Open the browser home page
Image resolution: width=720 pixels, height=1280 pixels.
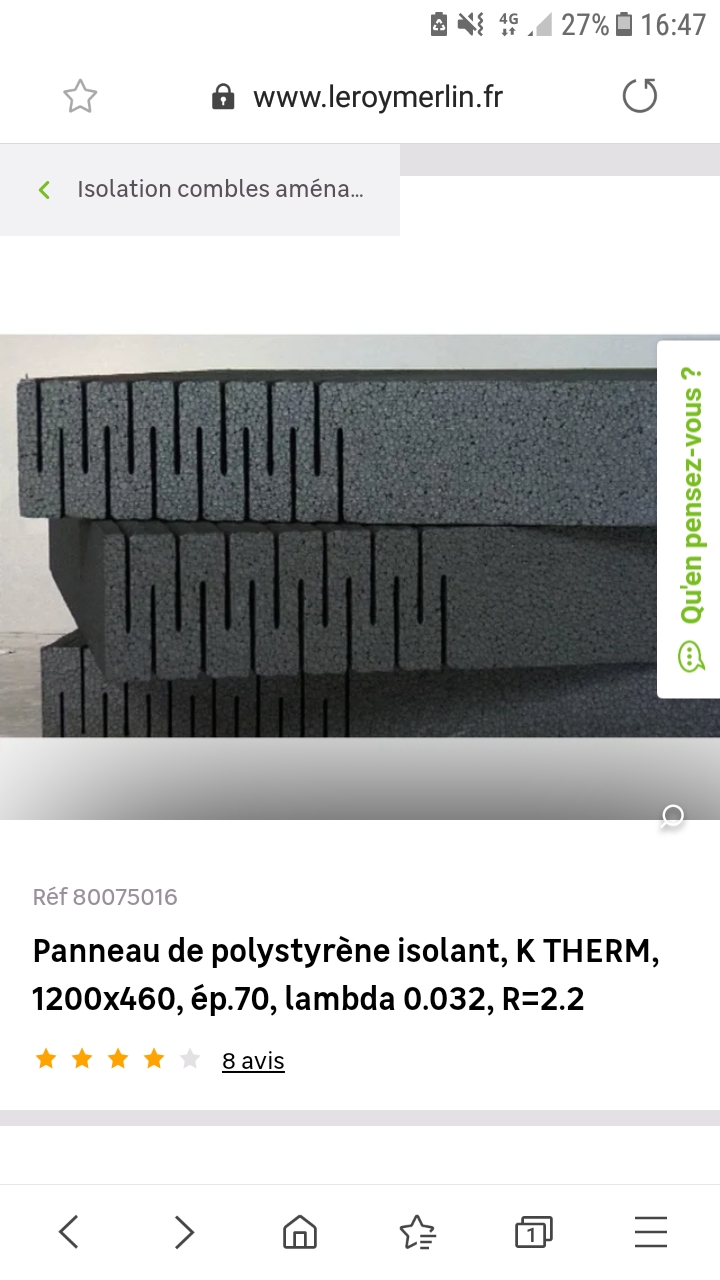click(x=300, y=1232)
